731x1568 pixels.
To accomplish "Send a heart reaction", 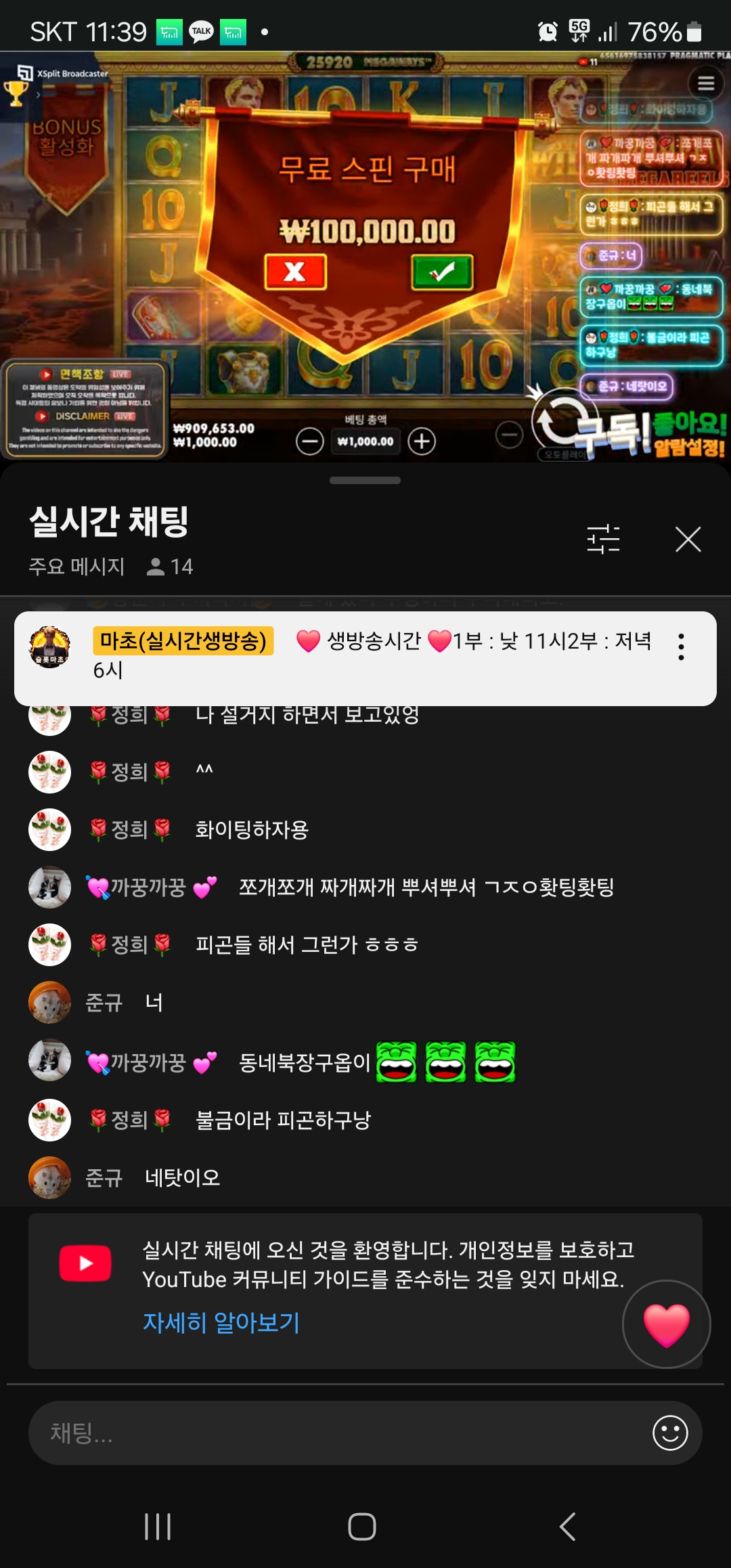I will coord(666,1324).
